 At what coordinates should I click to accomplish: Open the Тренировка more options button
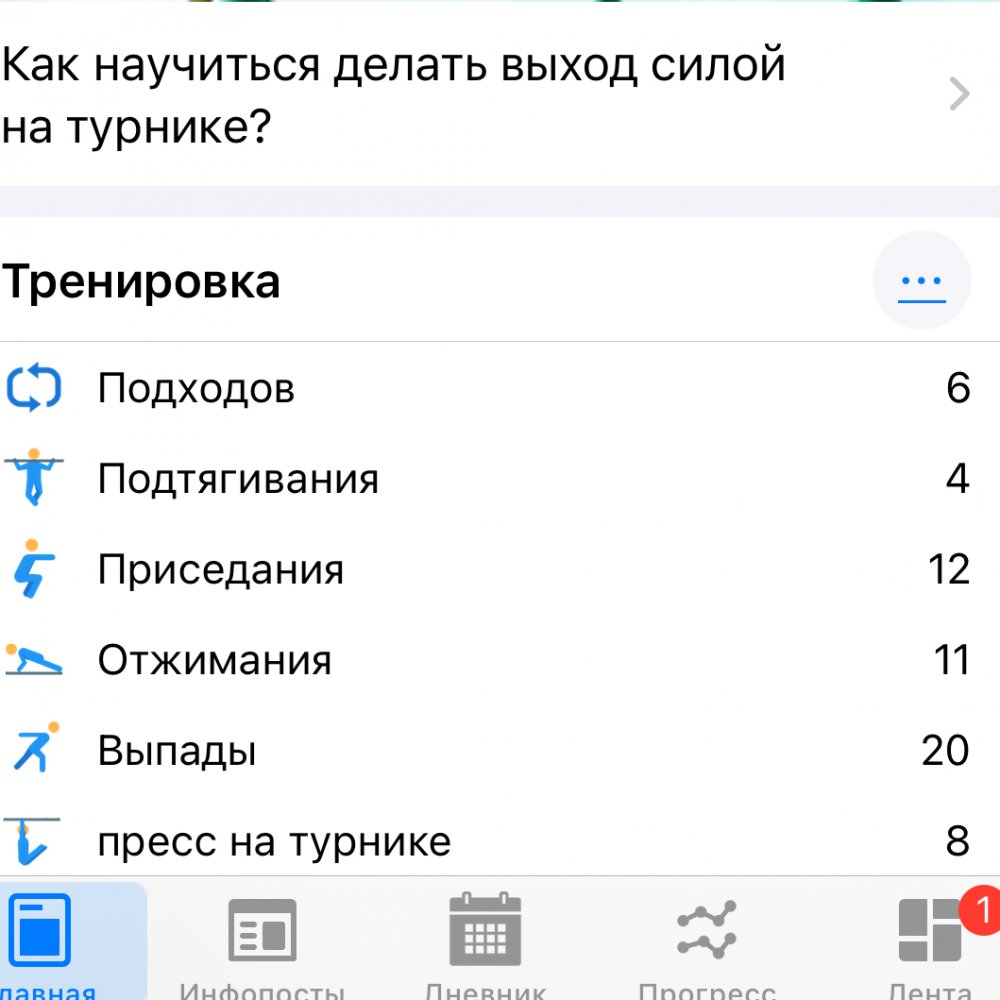tap(921, 282)
